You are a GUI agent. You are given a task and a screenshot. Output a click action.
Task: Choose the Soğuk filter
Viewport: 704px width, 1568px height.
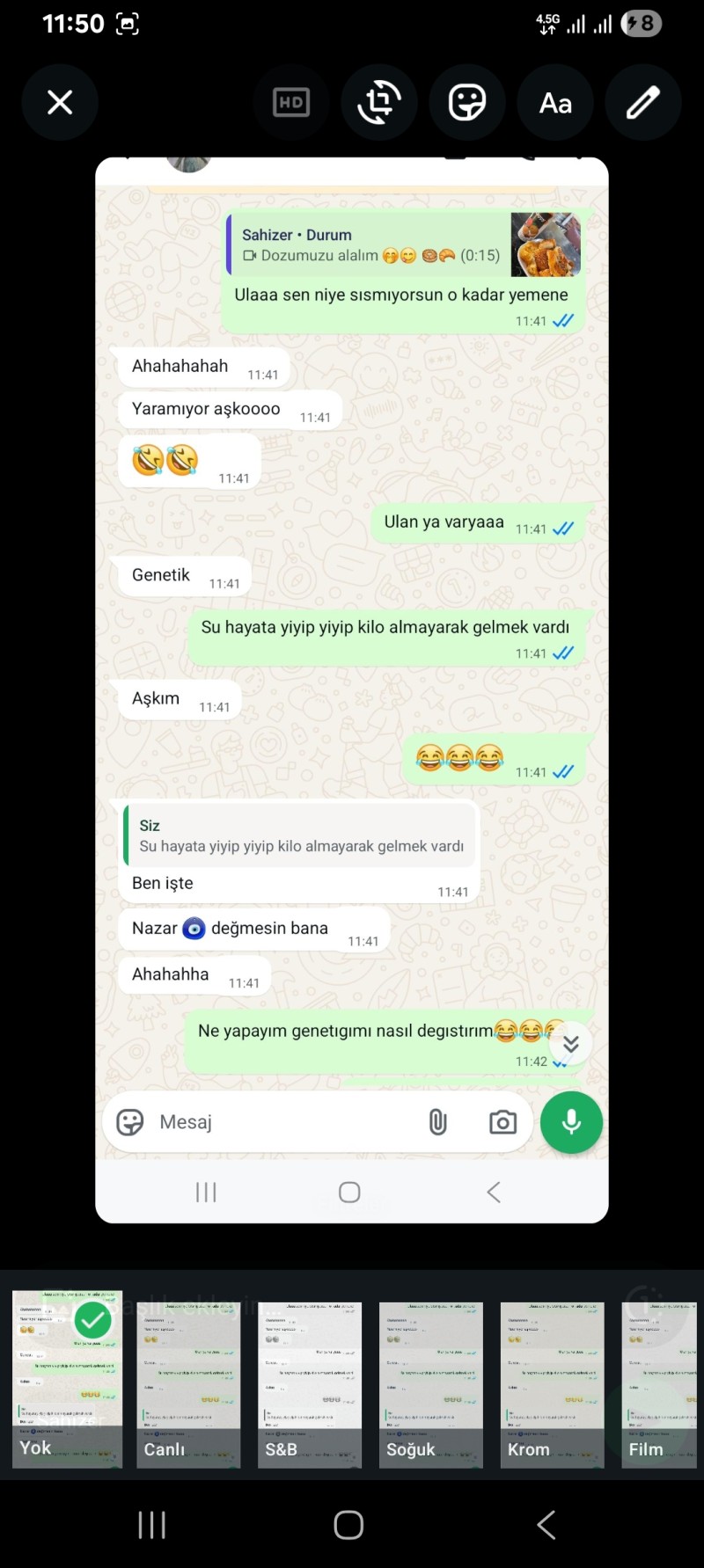(x=431, y=1384)
